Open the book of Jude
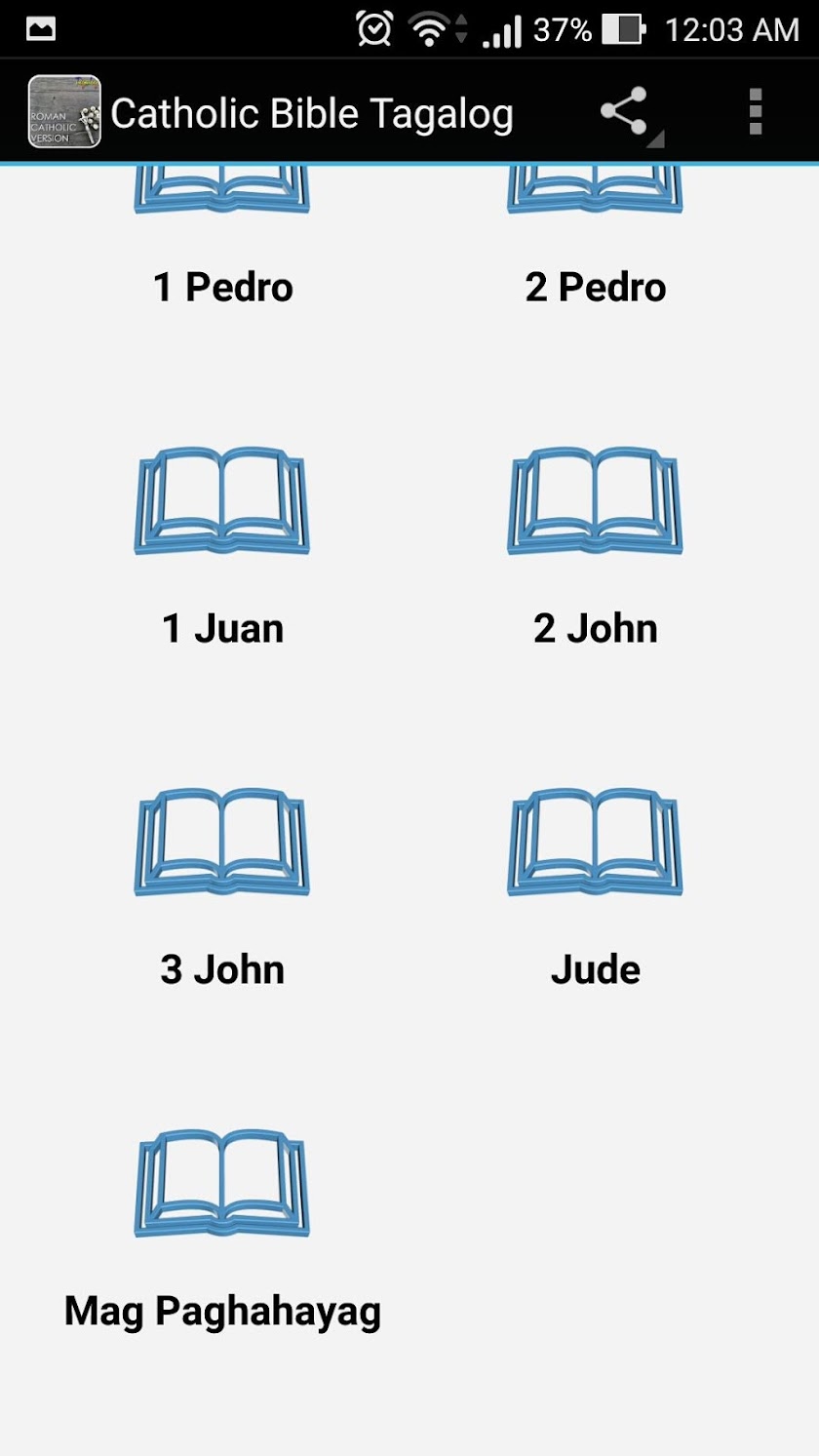Screen dimensions: 819x1456 tap(595, 887)
